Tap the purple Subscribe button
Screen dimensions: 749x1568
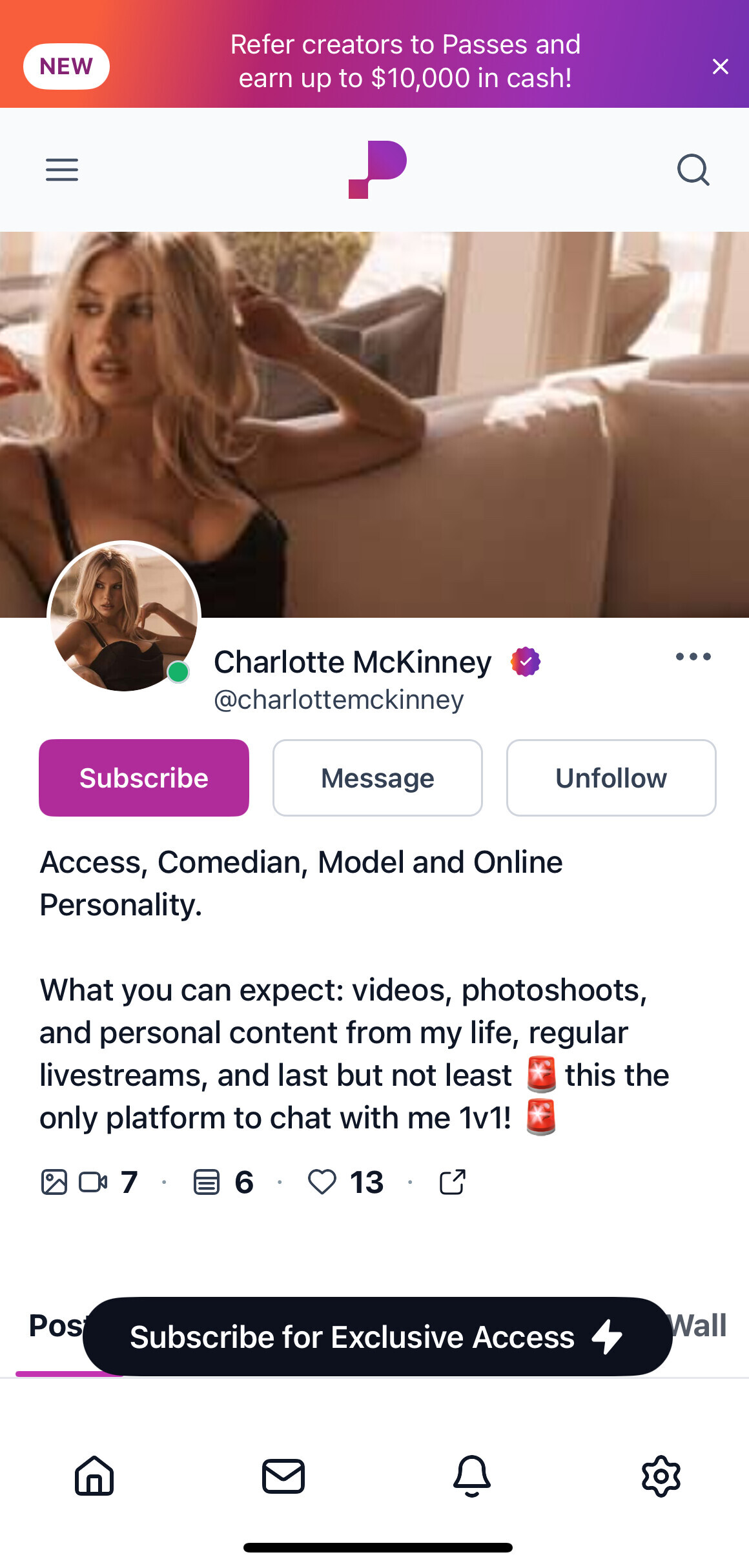pos(144,778)
